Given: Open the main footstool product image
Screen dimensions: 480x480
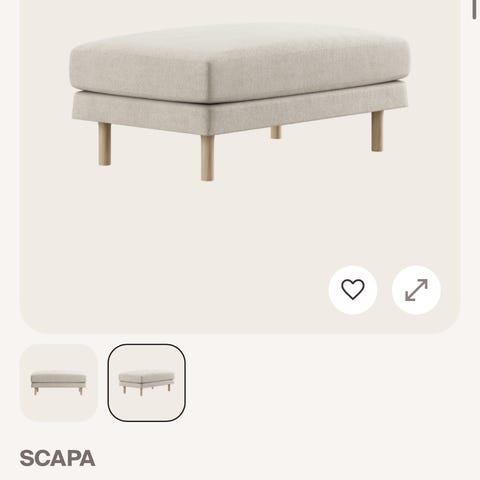Looking at the screenshot, I should pyautogui.click(x=239, y=103).
